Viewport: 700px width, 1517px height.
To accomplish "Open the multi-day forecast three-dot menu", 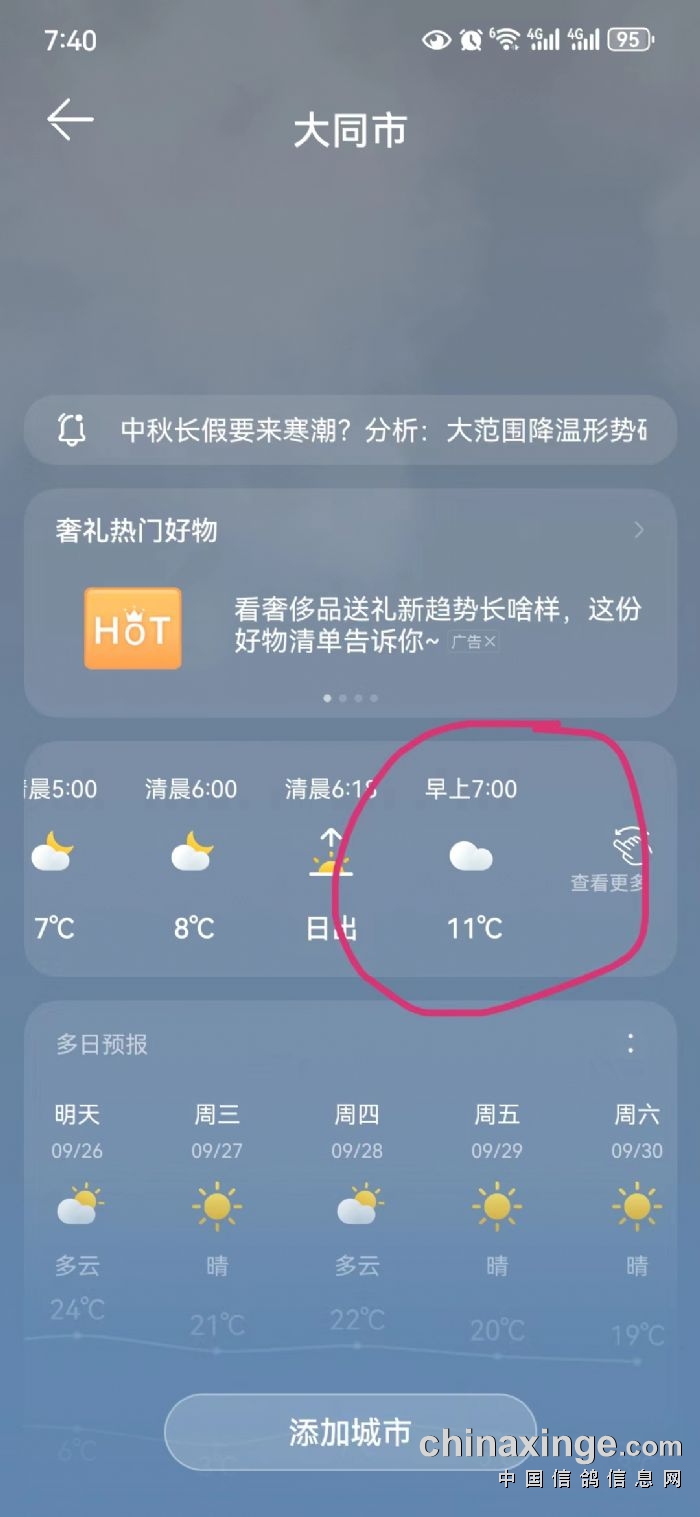I will point(630,1044).
